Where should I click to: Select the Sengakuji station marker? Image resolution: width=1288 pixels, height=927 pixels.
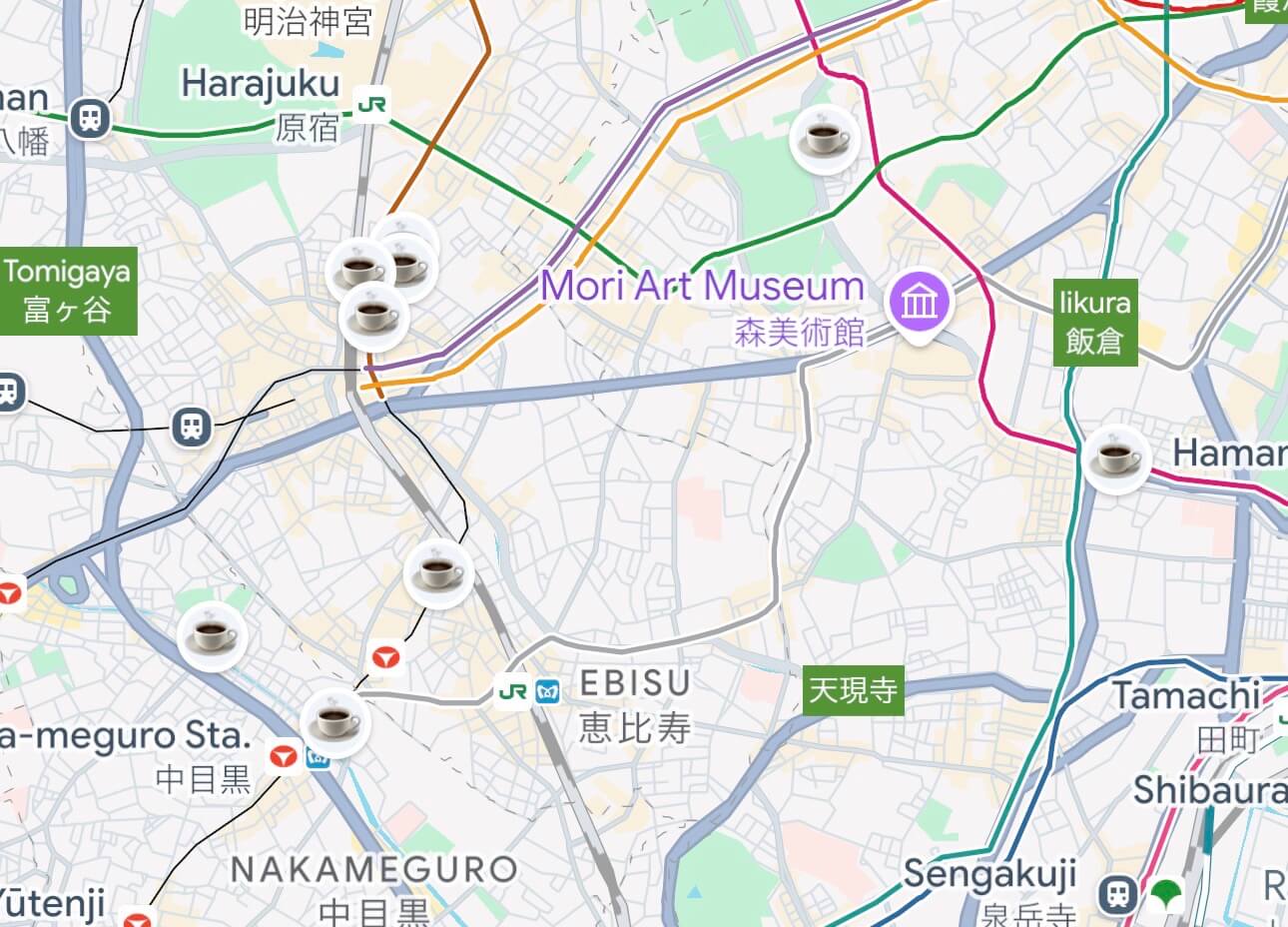[1116, 892]
